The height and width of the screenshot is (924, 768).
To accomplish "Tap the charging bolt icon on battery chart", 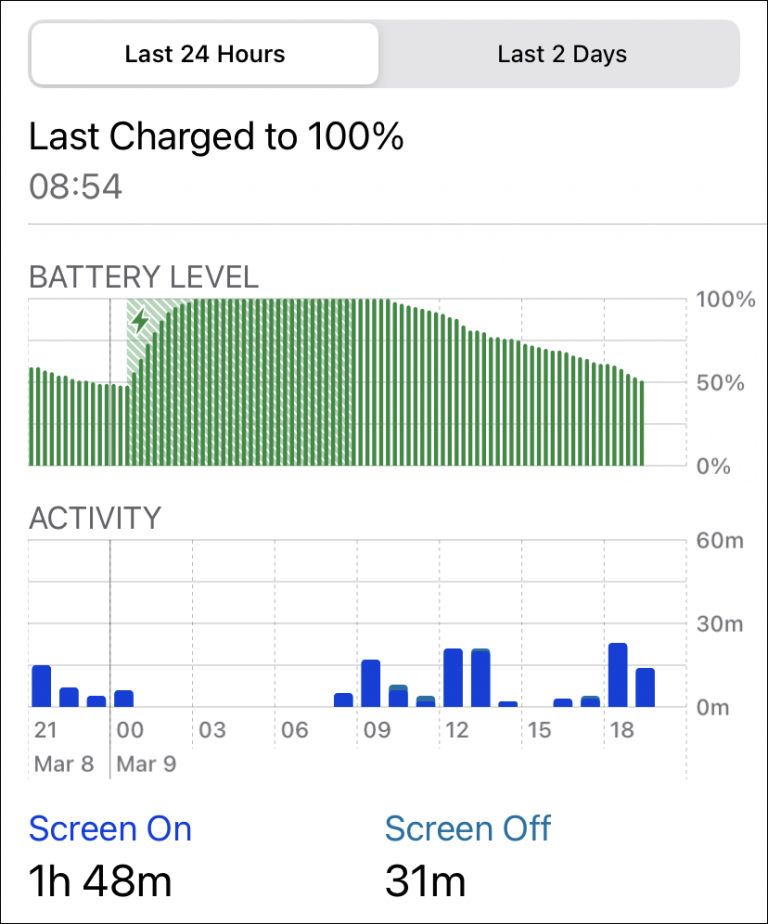I will 139,321.
